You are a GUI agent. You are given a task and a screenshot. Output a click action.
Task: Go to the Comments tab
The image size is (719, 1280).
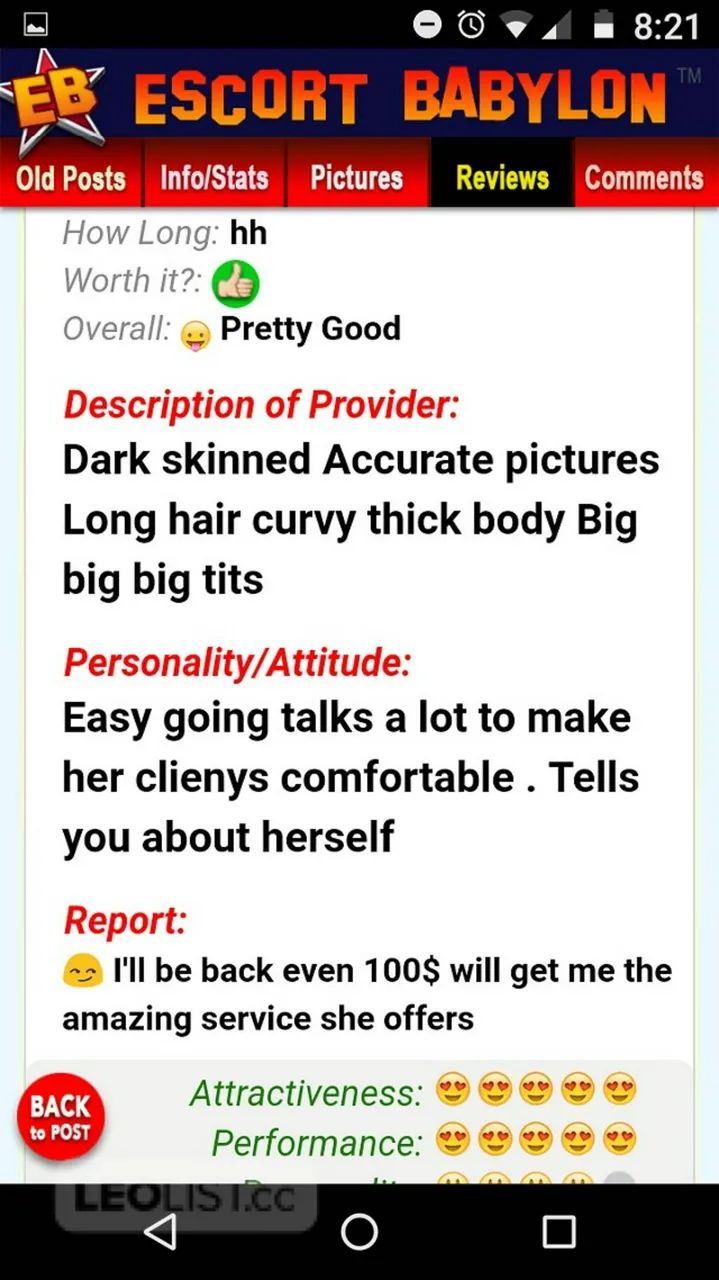(645, 177)
